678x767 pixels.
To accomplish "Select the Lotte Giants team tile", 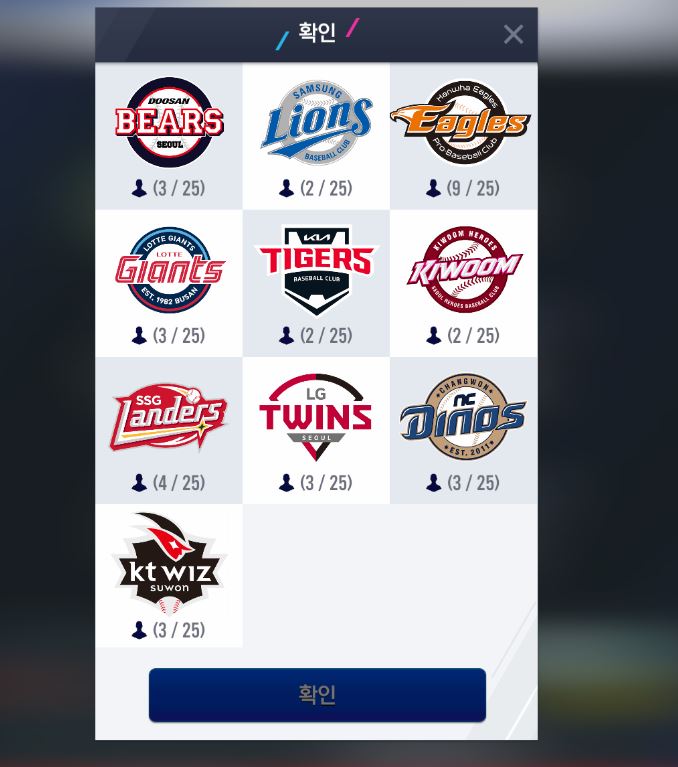I will [169, 283].
